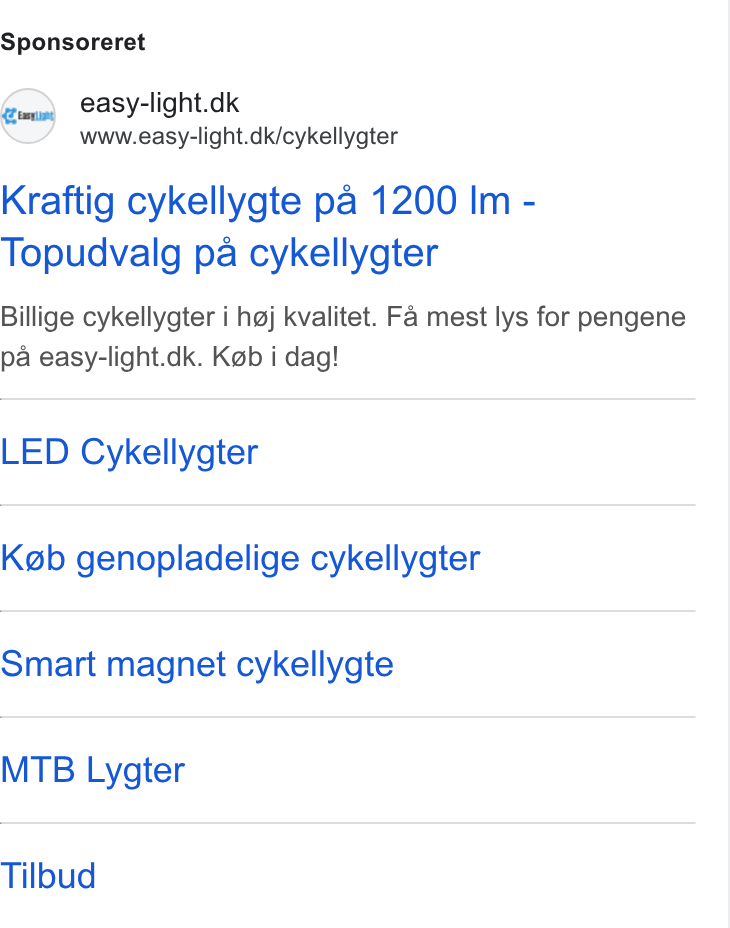Tap the easy-light.dk site name and URL
This screenshot has width=730, height=928.
239,118
